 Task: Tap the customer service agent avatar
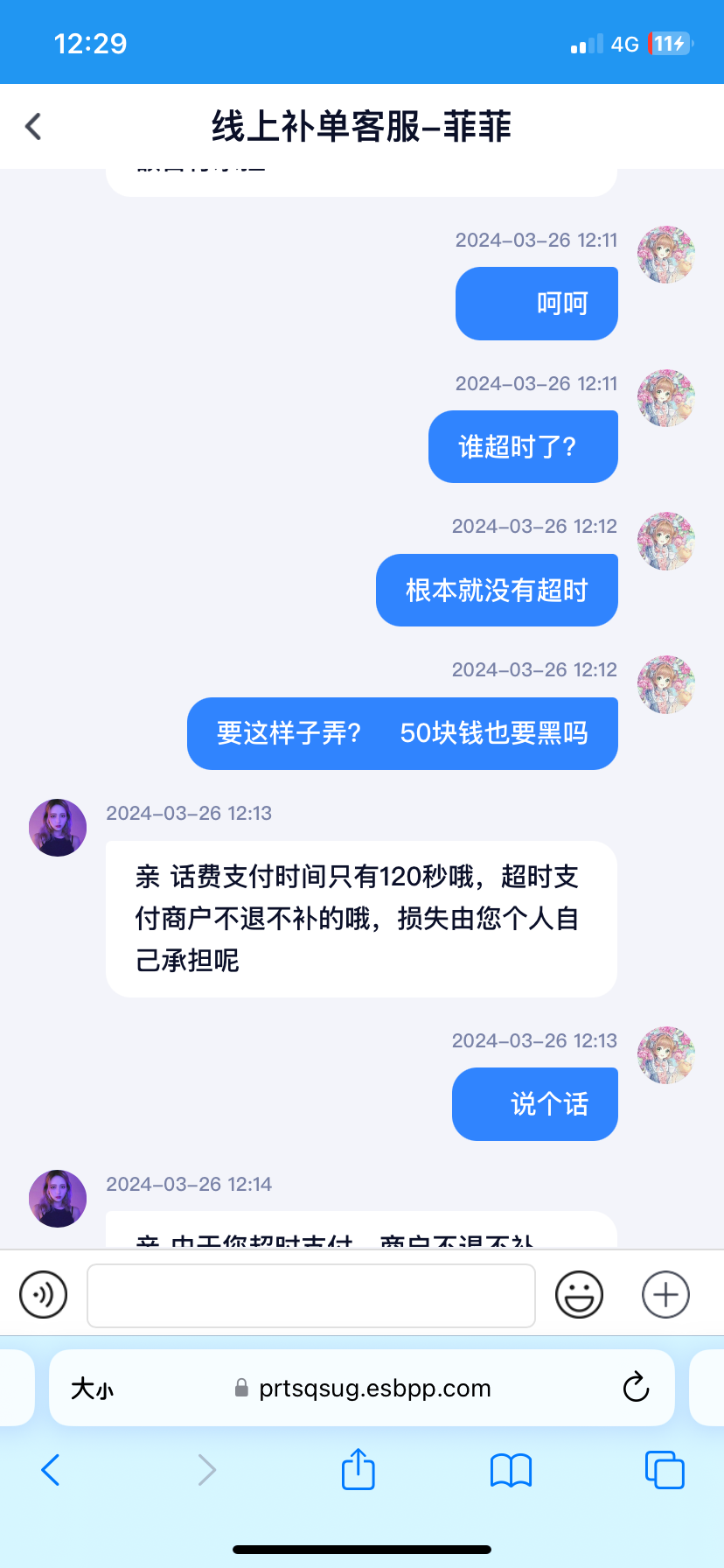[57, 827]
